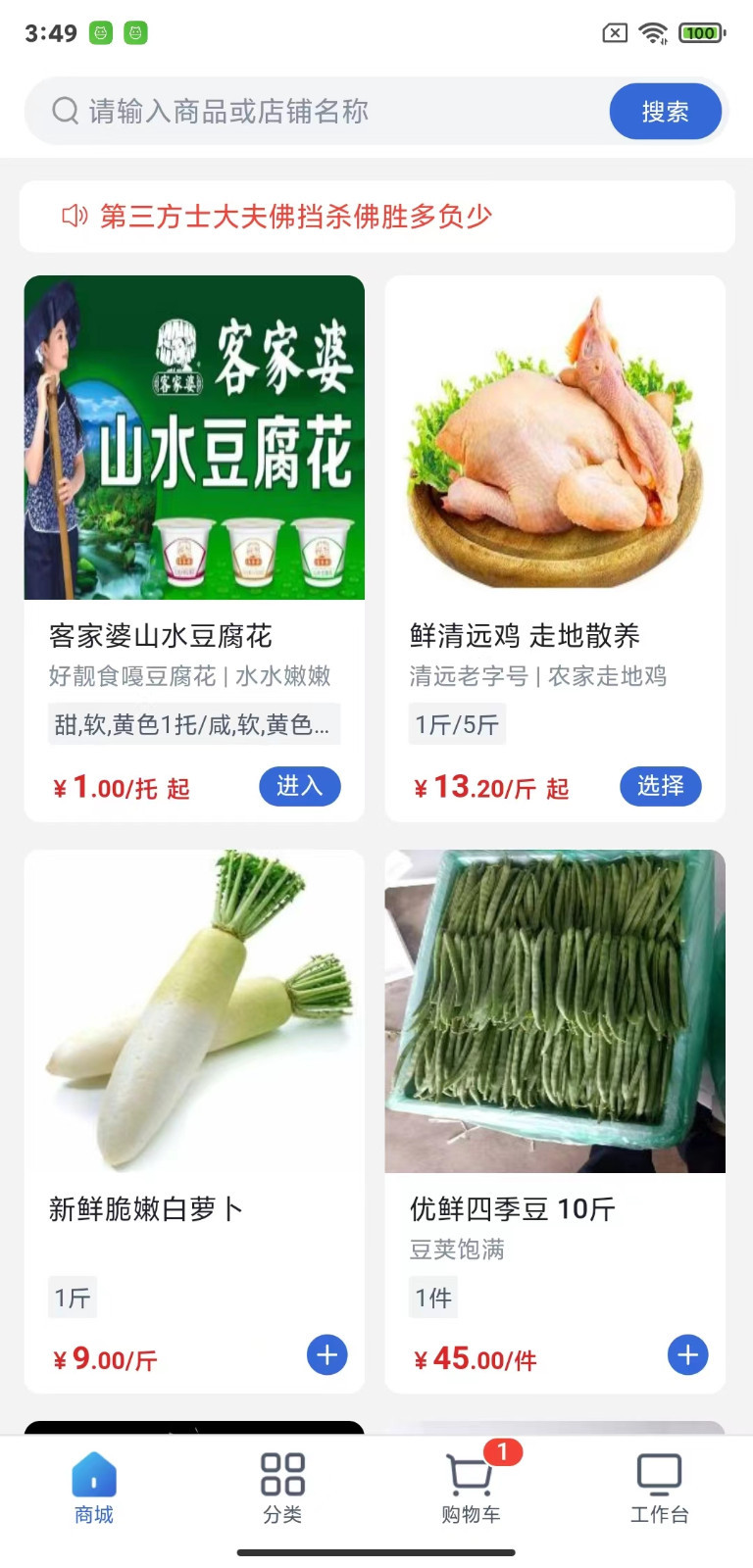This screenshot has height=1568, width=753.
Task: Tap 进入 on 客家婆山水豆腐花
Action: (299, 786)
